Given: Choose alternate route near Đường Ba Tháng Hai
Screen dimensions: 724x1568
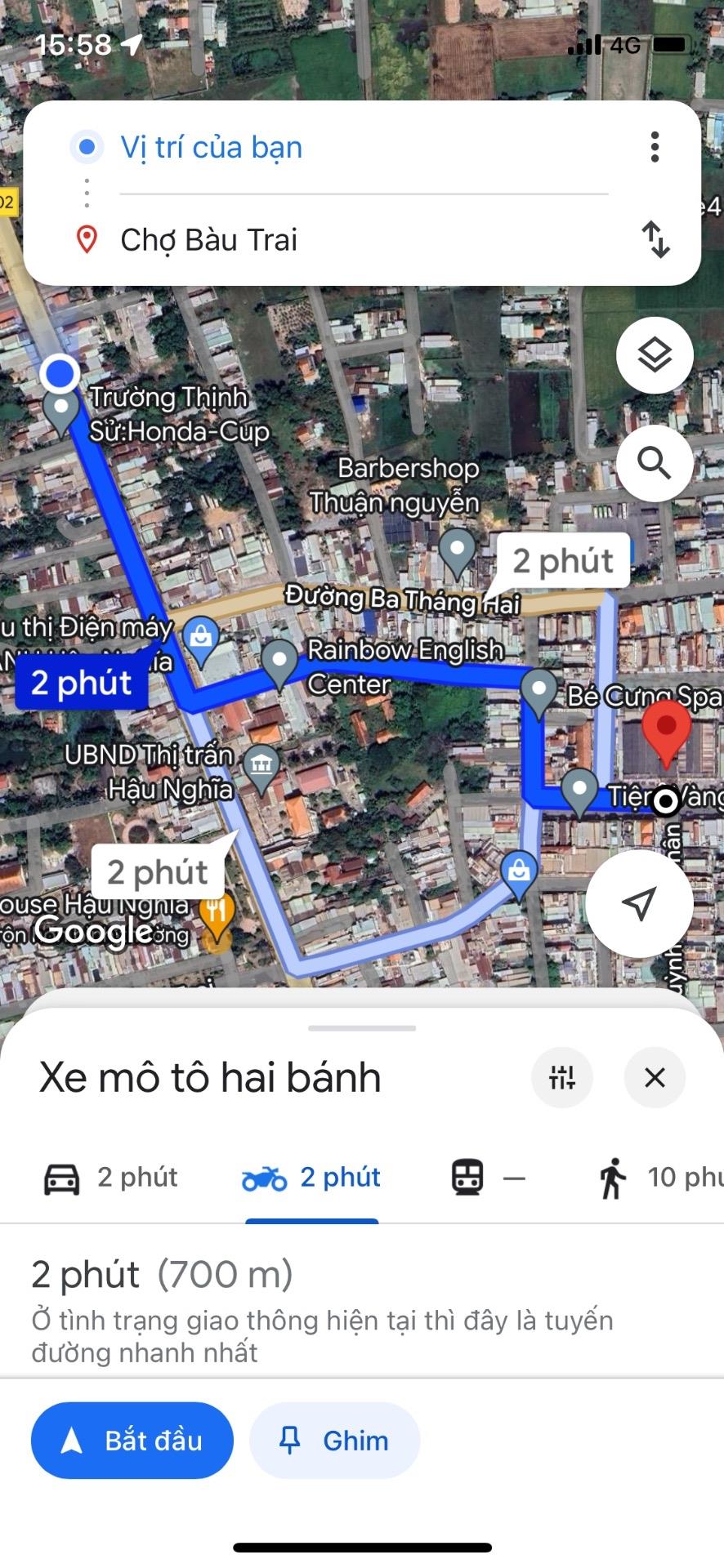Looking at the screenshot, I should coord(563,560).
